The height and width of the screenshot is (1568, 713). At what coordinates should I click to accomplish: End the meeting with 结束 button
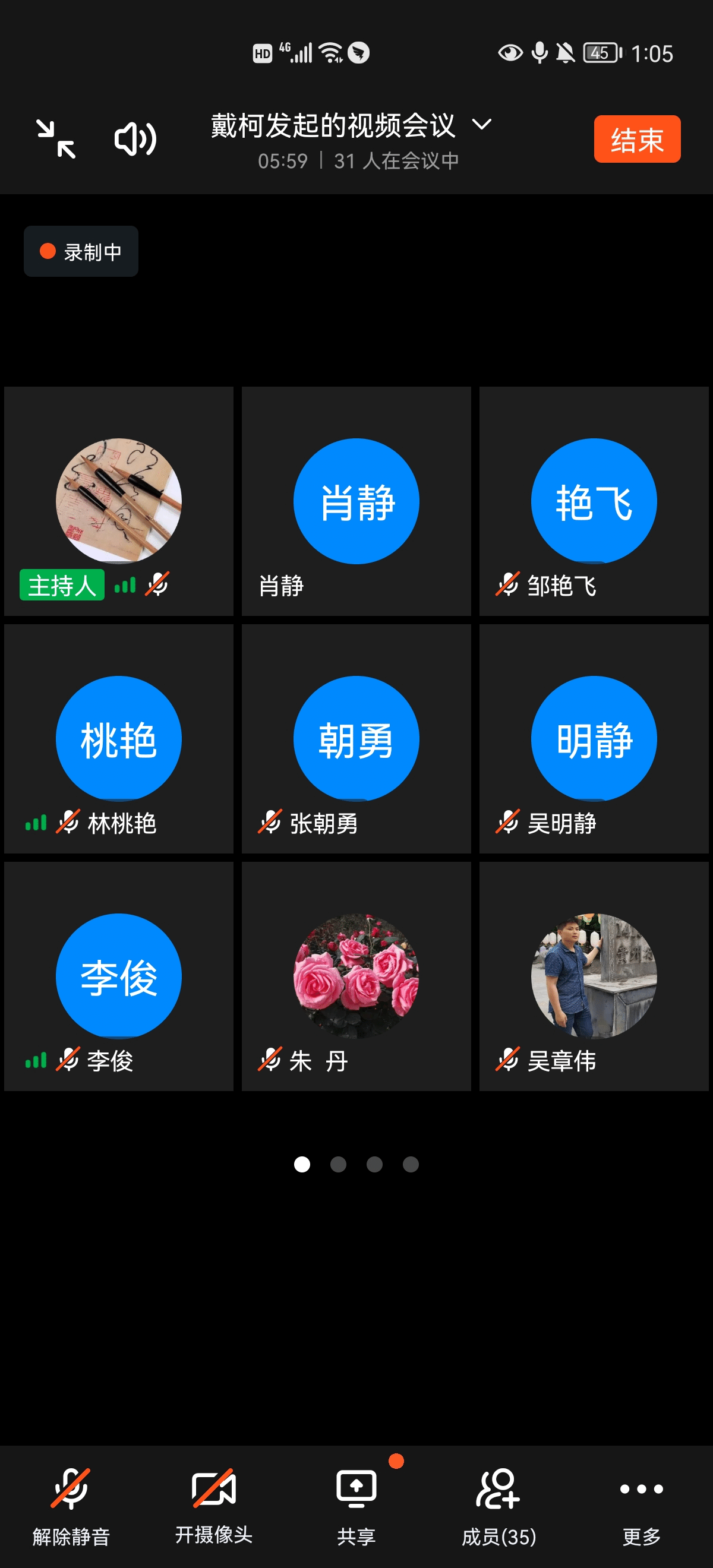pyautogui.click(x=636, y=139)
